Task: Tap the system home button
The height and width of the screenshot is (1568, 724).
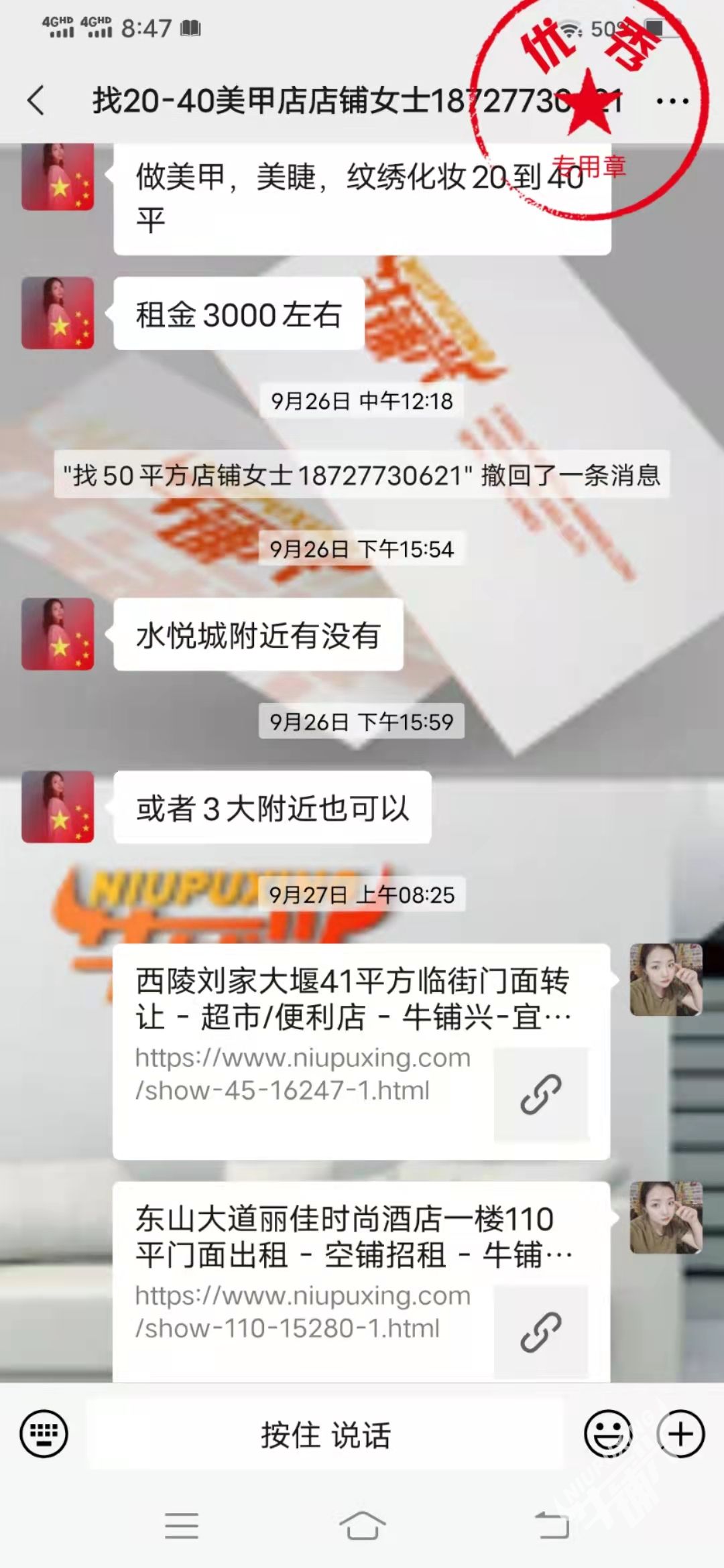Action: pos(362,1526)
